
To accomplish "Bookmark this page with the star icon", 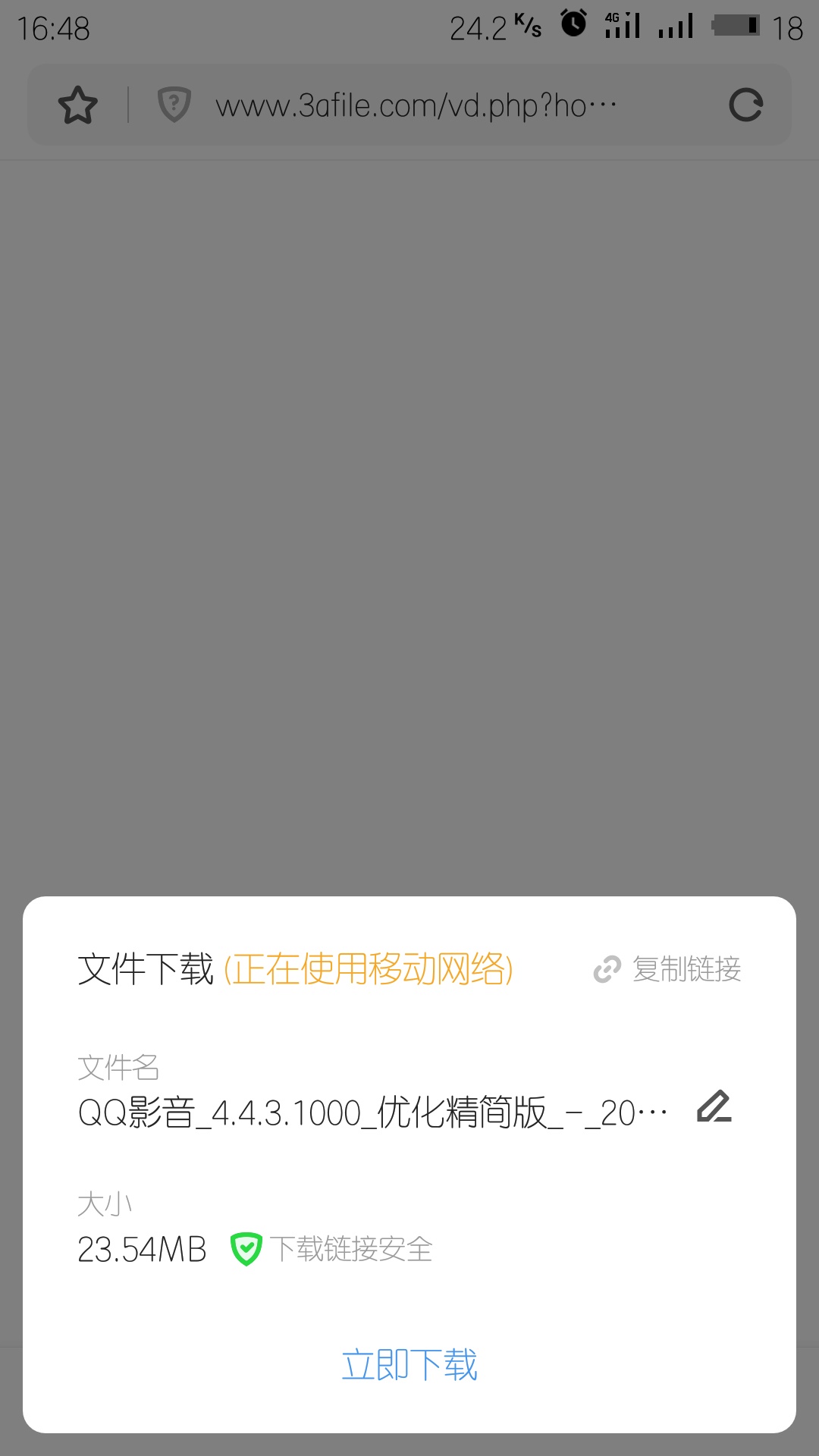I will coord(78,105).
